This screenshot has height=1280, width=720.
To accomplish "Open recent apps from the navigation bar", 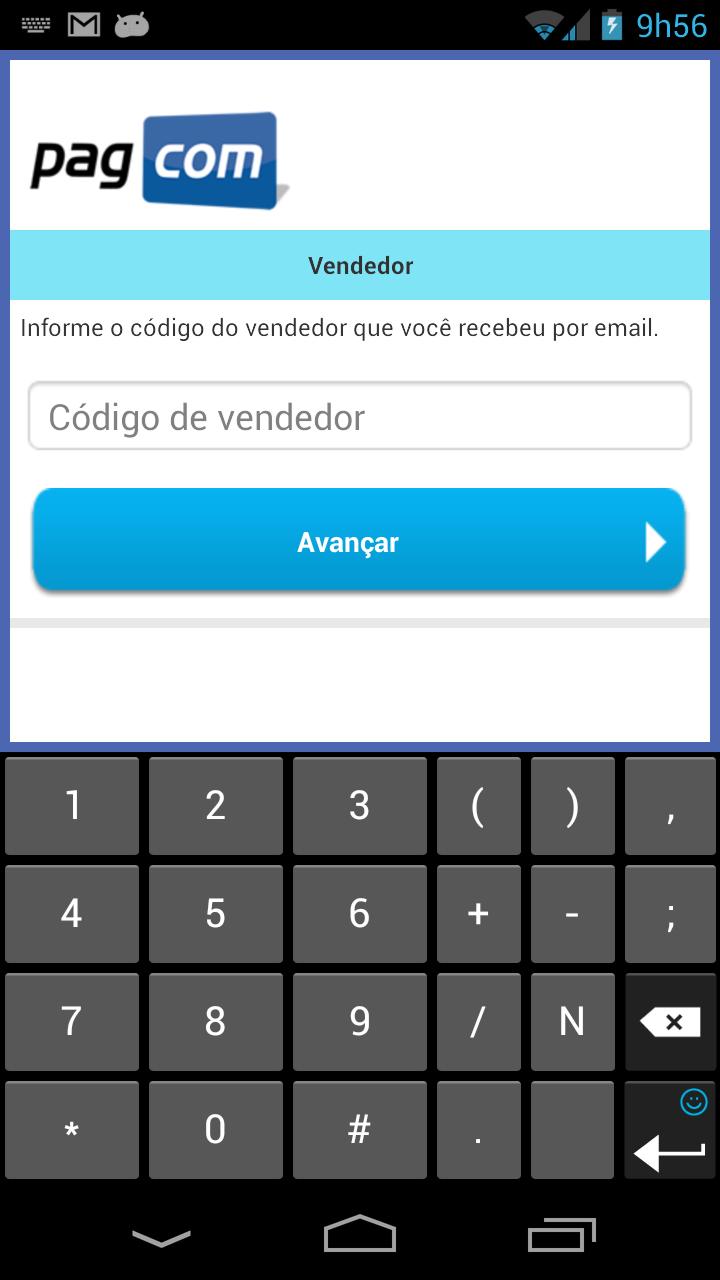I will (560, 1237).
